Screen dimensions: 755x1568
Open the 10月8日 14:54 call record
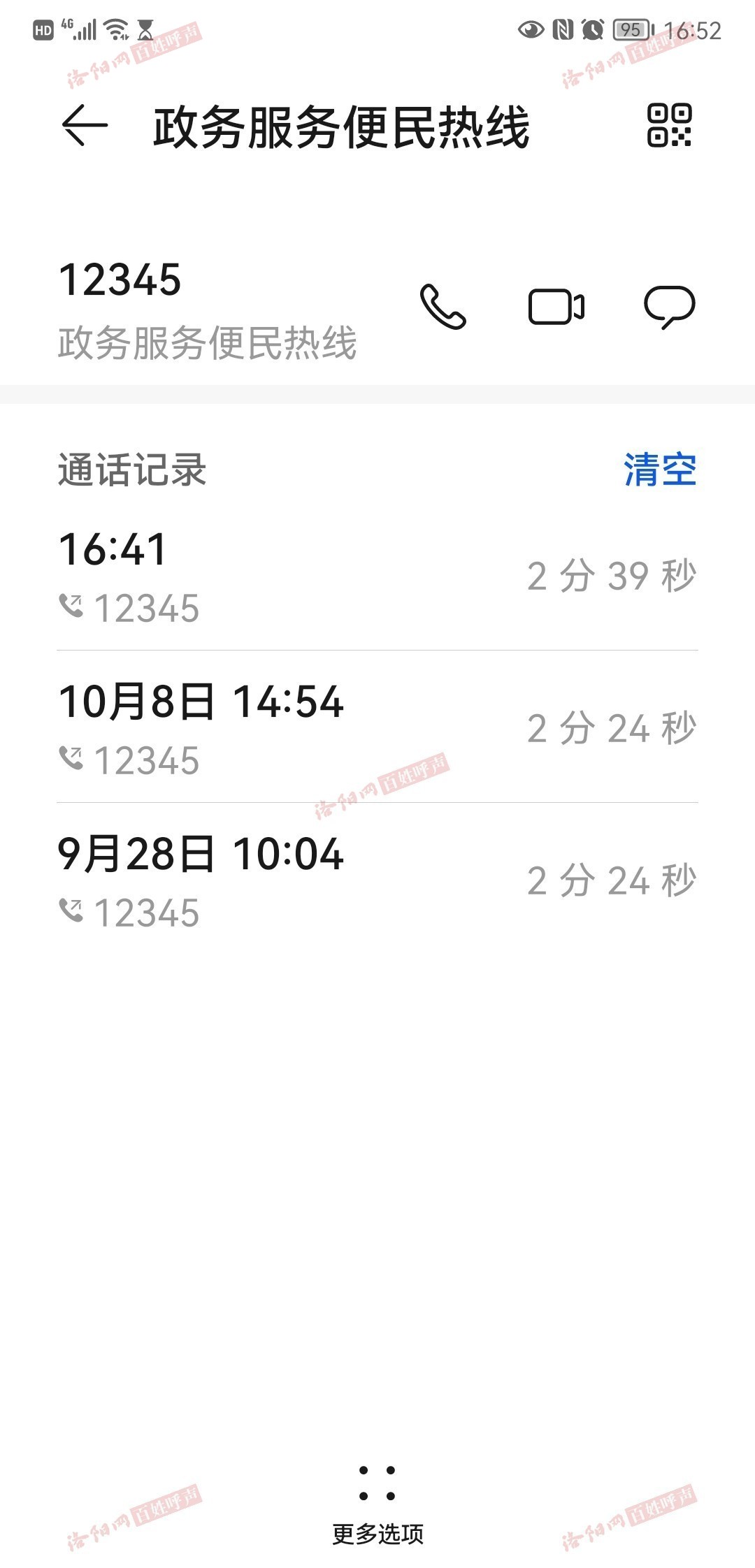click(x=377, y=727)
